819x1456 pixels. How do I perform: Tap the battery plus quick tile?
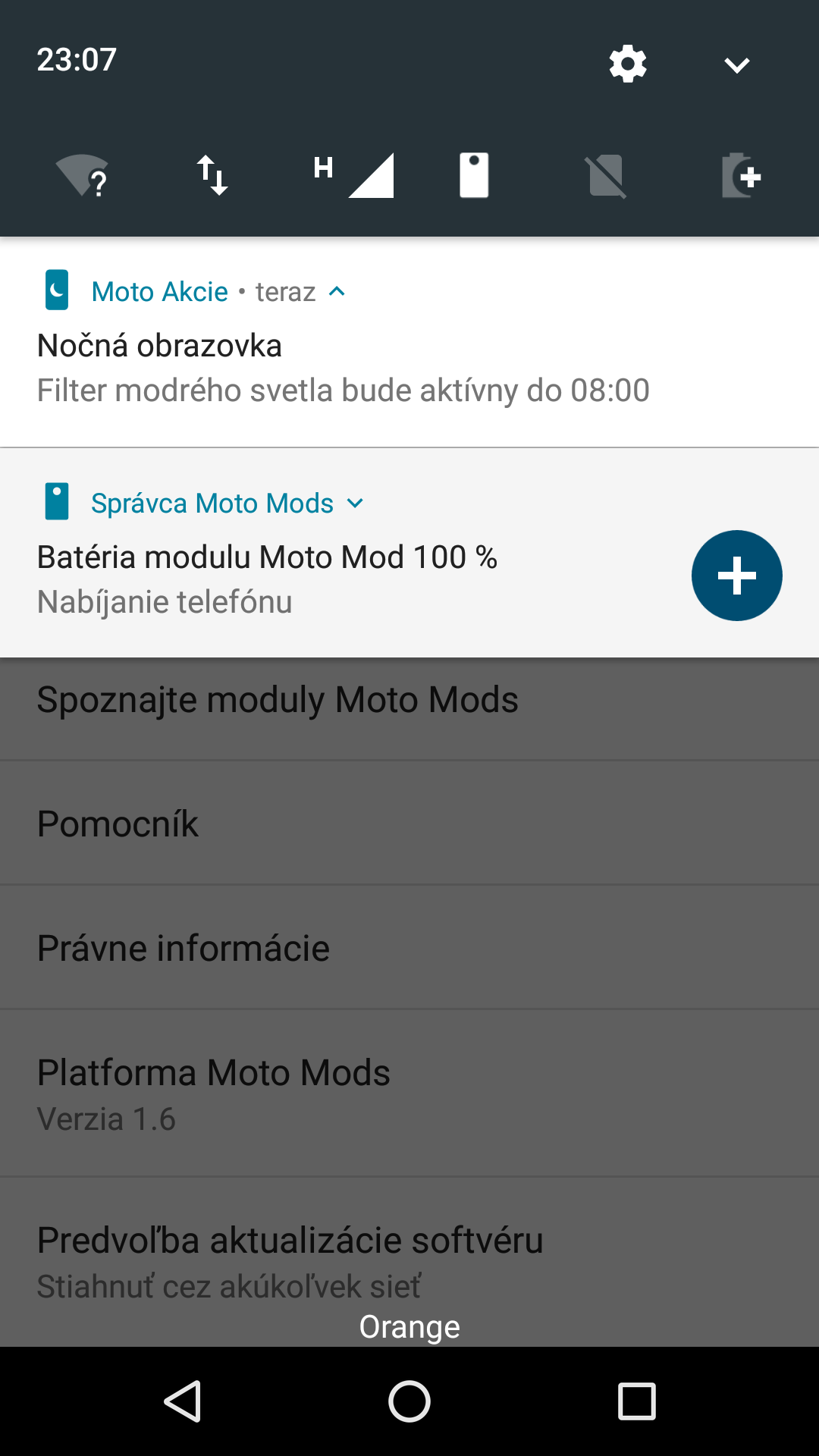(x=741, y=175)
